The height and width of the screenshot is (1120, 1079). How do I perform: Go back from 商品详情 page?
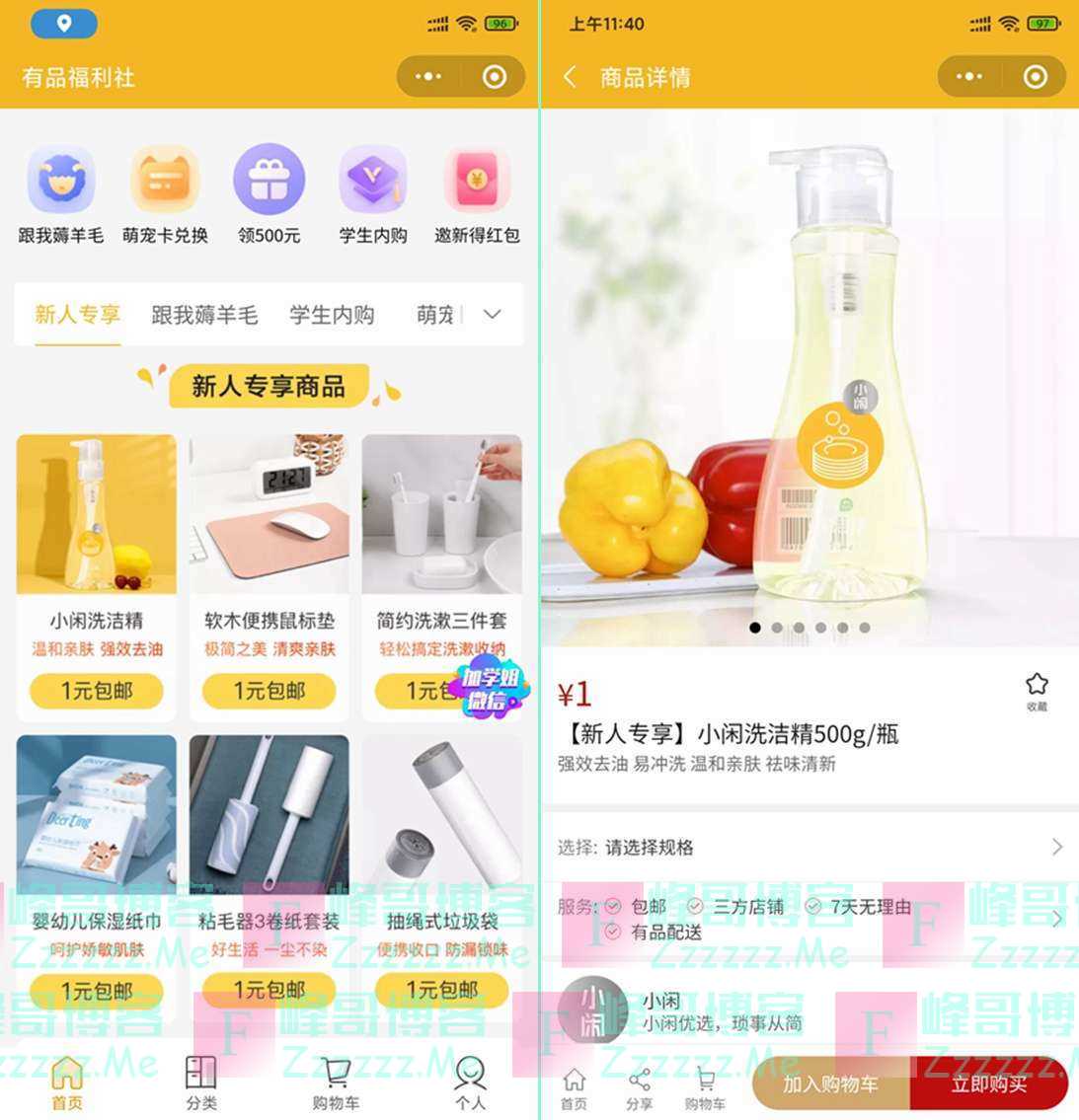[571, 77]
